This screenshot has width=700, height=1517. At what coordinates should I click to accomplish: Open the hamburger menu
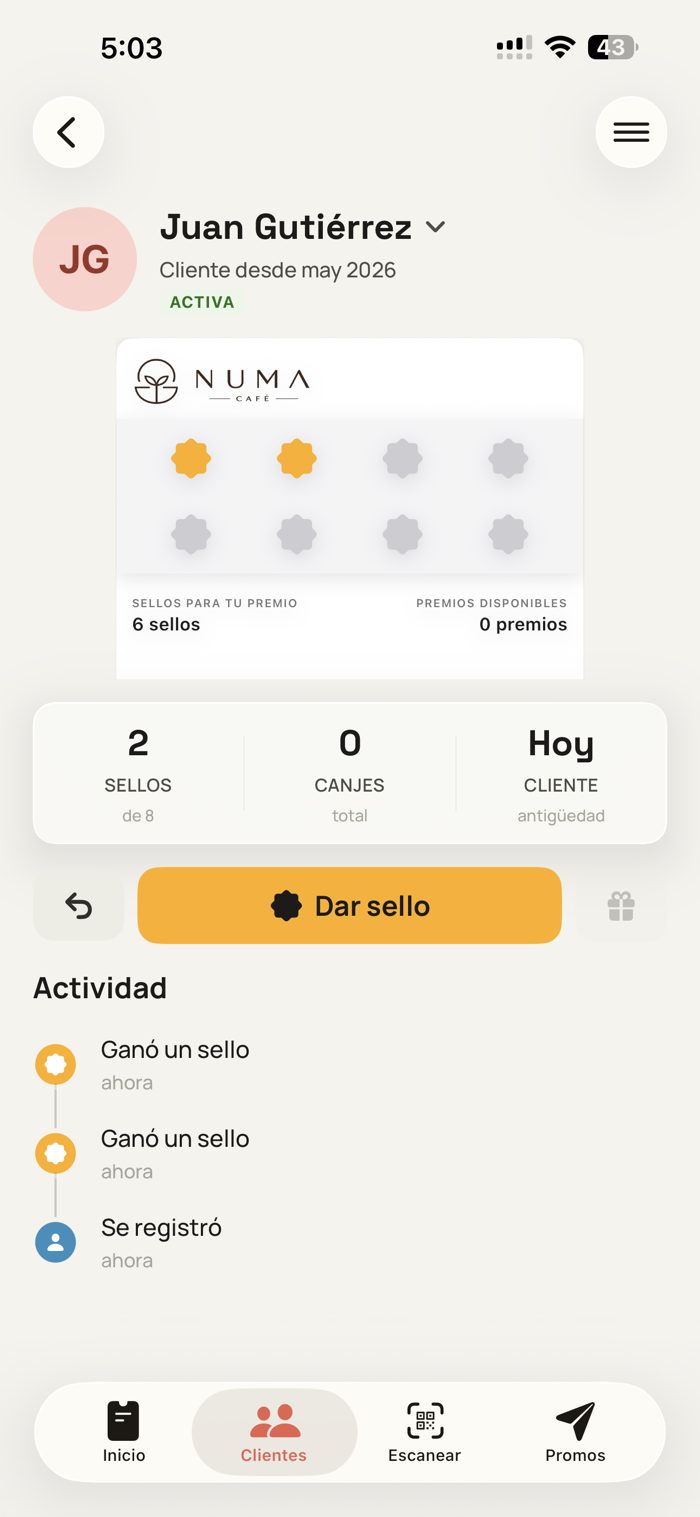(x=631, y=132)
